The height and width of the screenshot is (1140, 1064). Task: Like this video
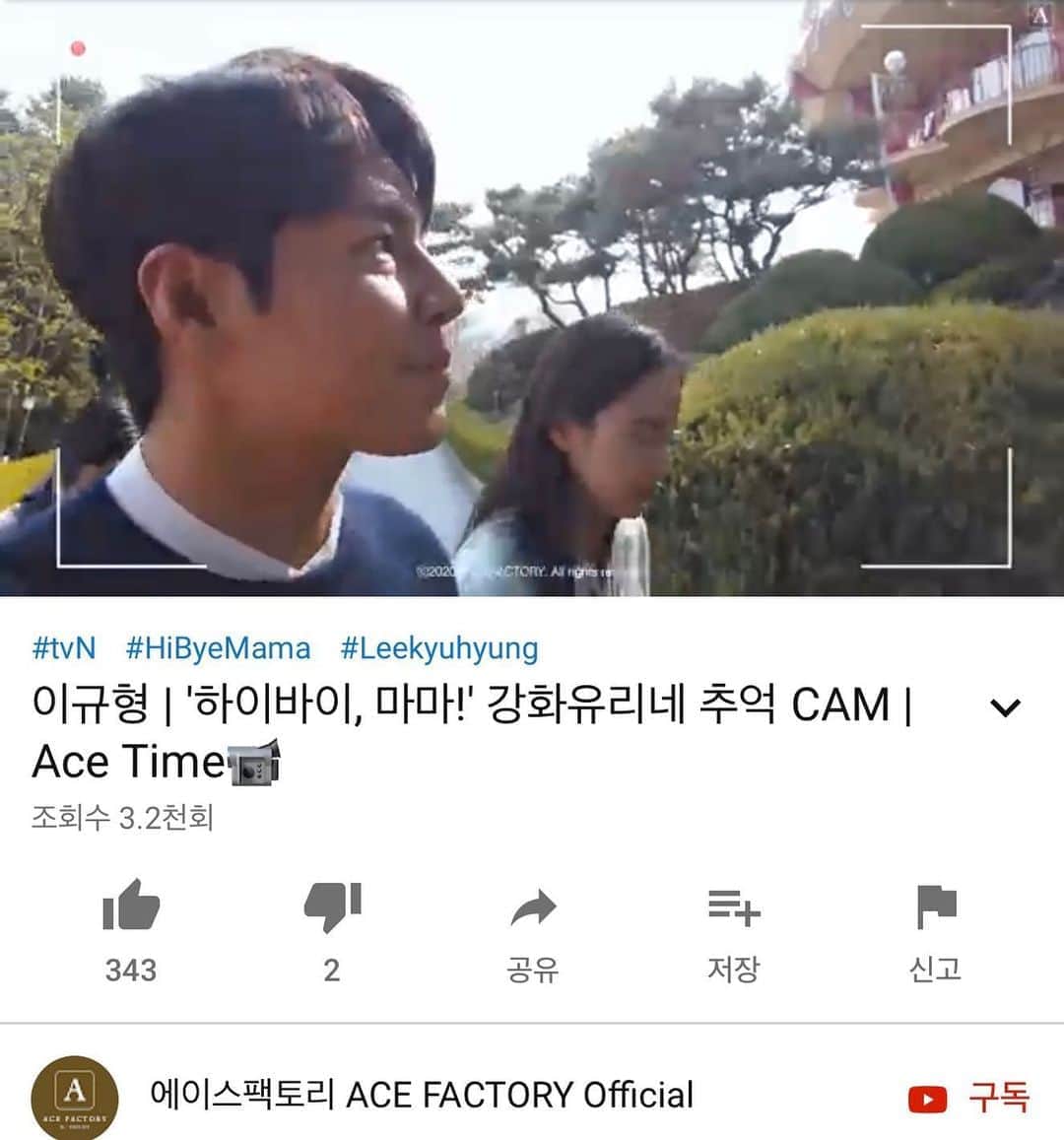131,907
